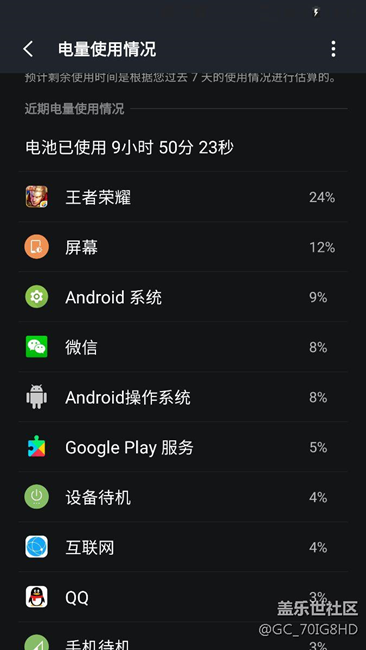
Task: View Google Play 服务 battery usage
Action: point(183,447)
